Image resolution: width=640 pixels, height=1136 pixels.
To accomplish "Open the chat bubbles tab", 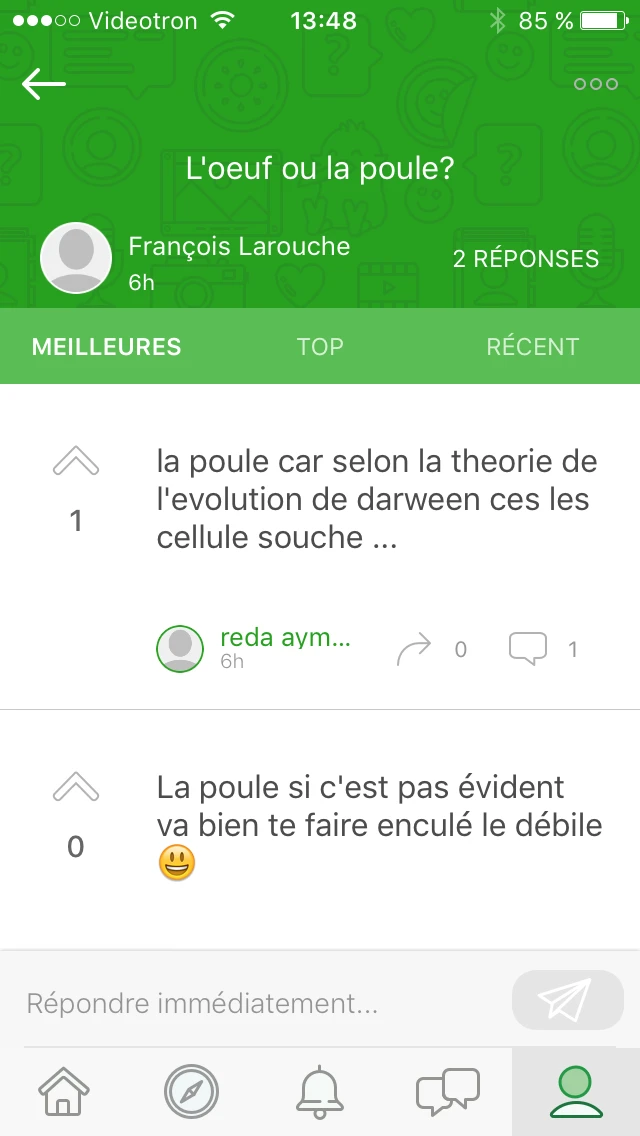I will pos(448,1092).
